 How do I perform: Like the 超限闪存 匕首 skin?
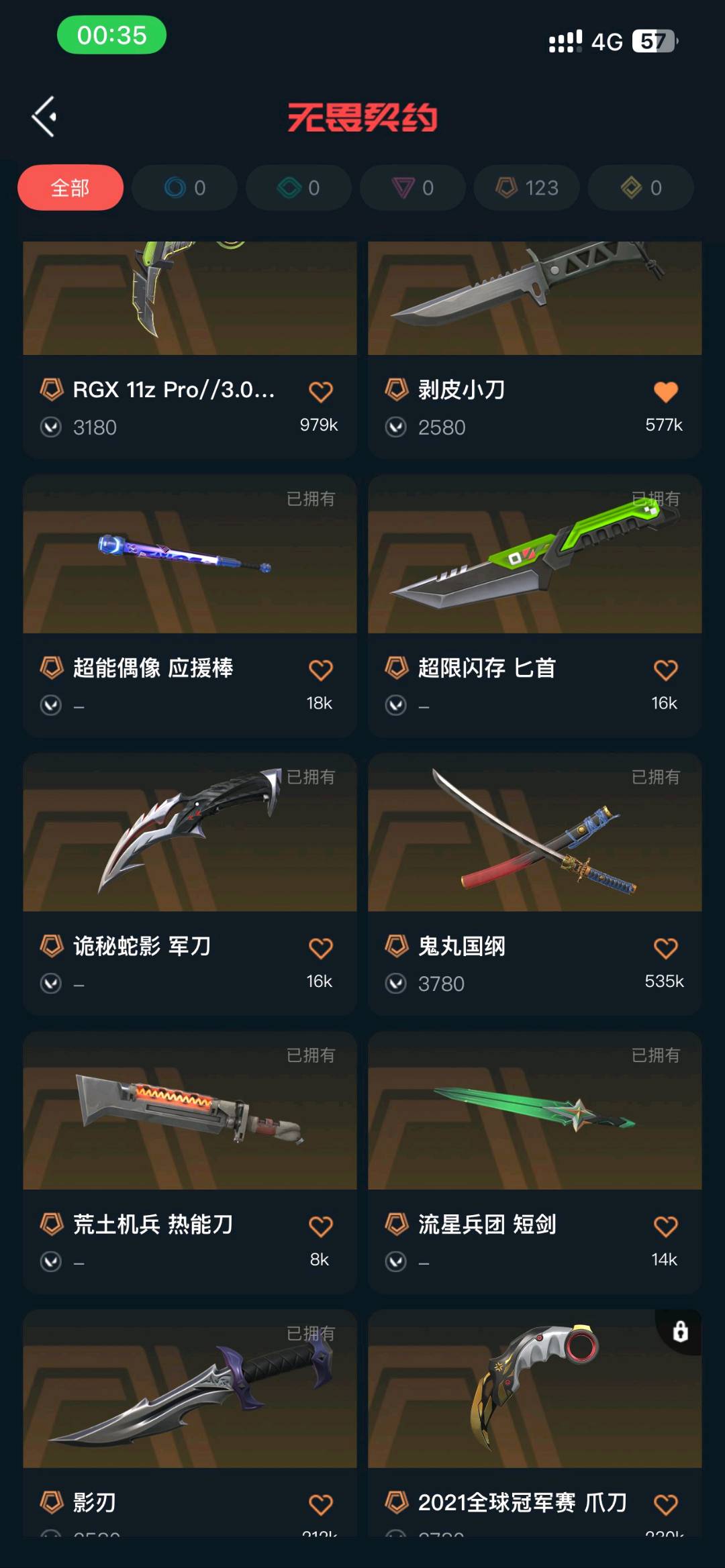click(x=665, y=670)
